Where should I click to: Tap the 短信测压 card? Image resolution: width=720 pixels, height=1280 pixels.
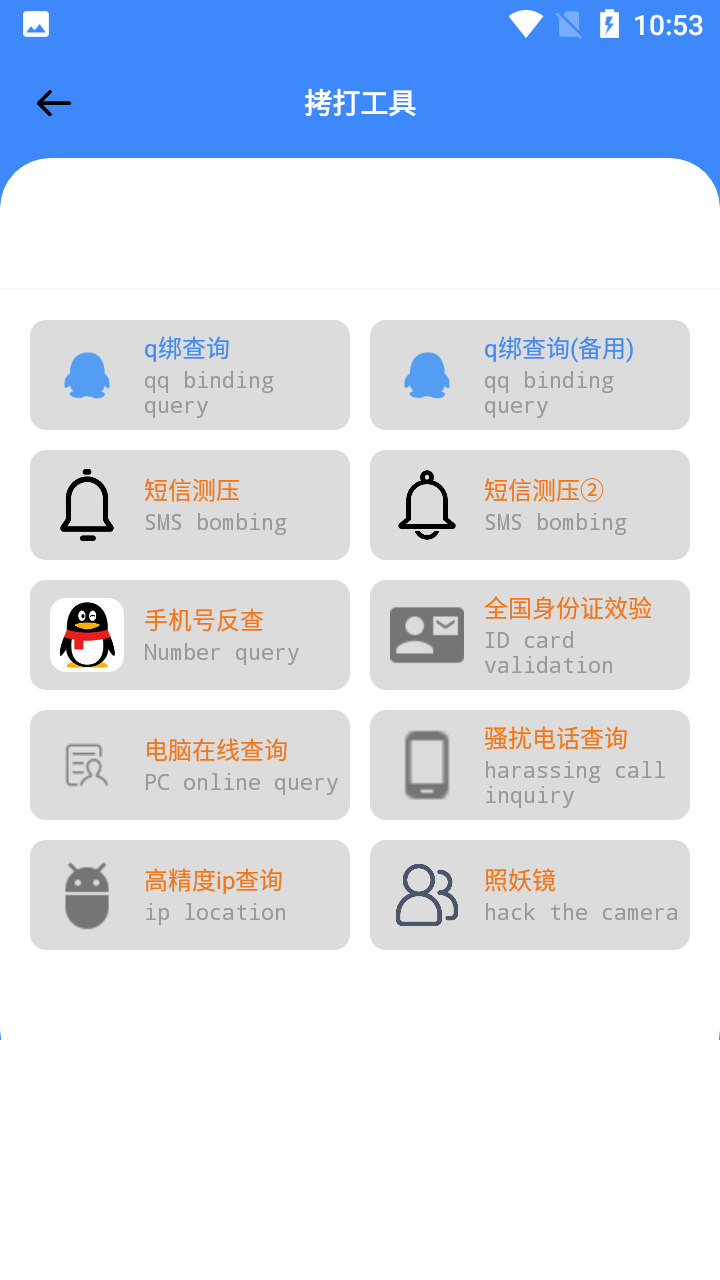click(190, 505)
